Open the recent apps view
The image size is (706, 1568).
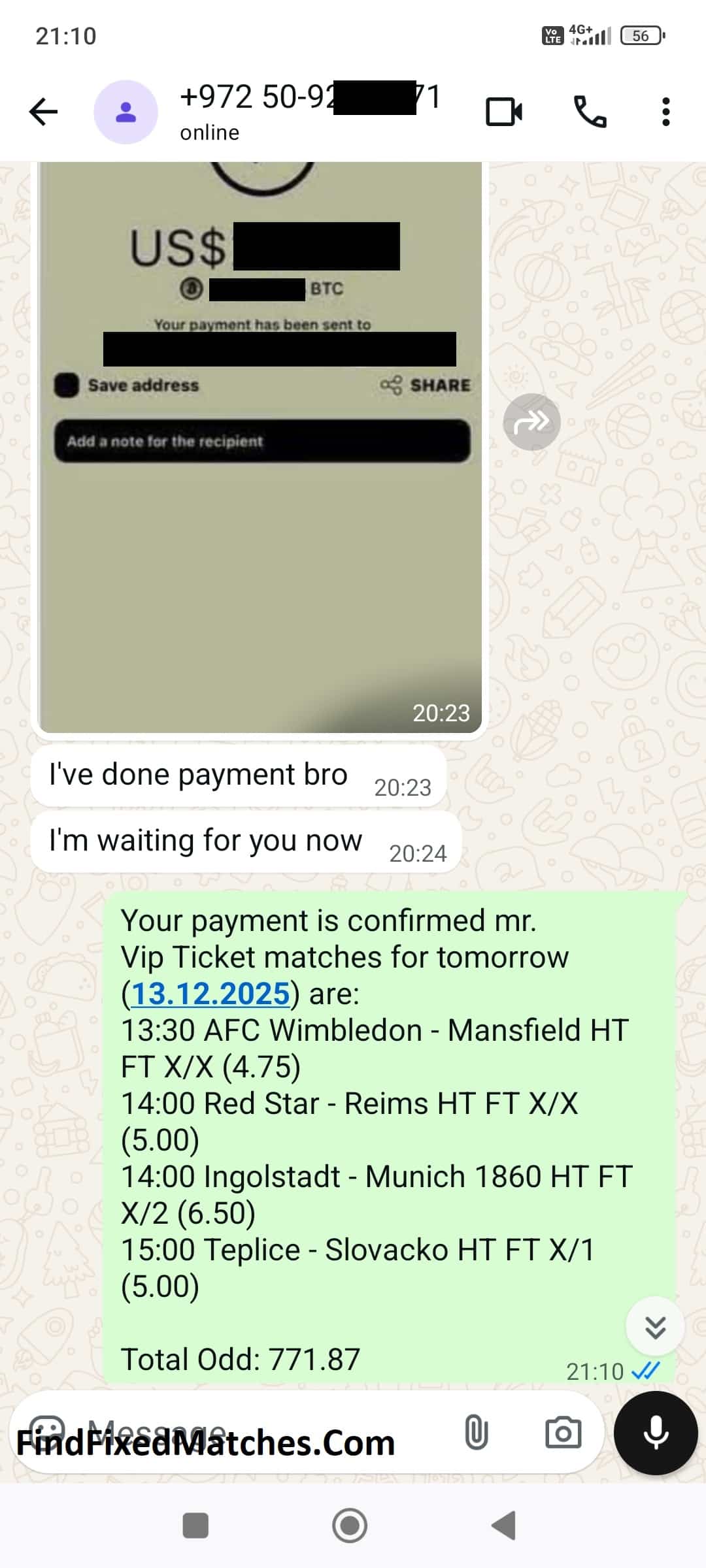[195, 1526]
